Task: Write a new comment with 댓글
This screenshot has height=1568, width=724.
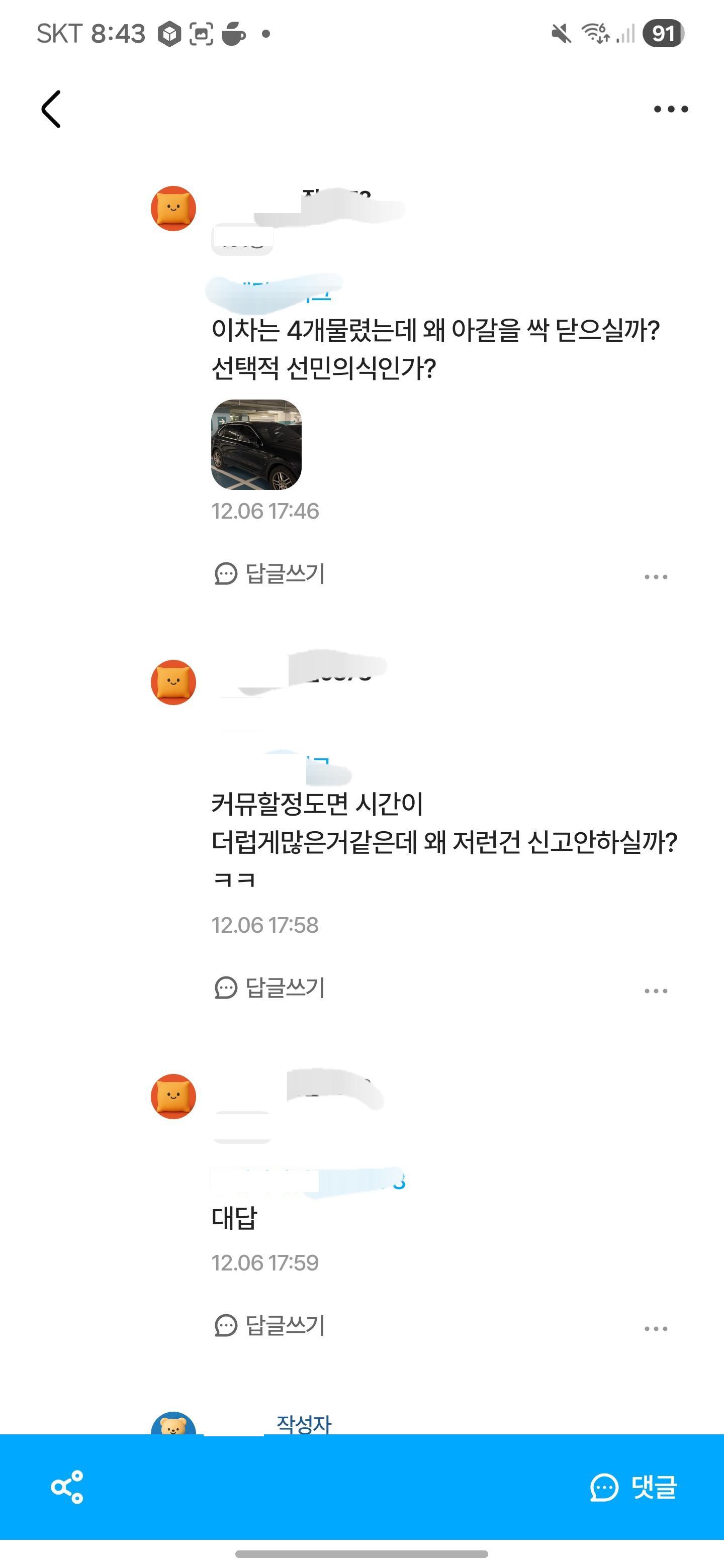Action: point(633,1487)
